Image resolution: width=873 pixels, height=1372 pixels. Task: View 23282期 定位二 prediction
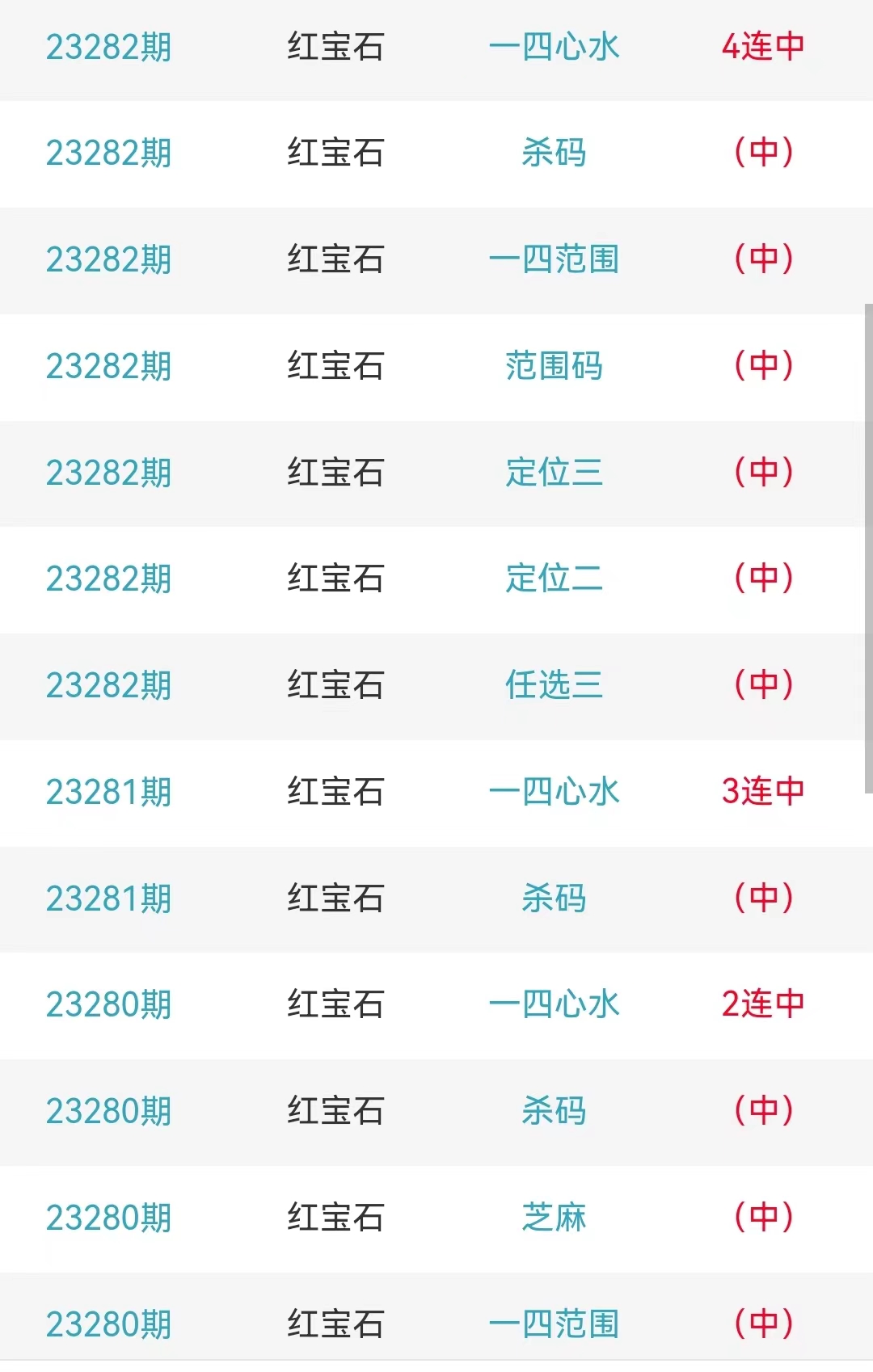[x=554, y=579]
